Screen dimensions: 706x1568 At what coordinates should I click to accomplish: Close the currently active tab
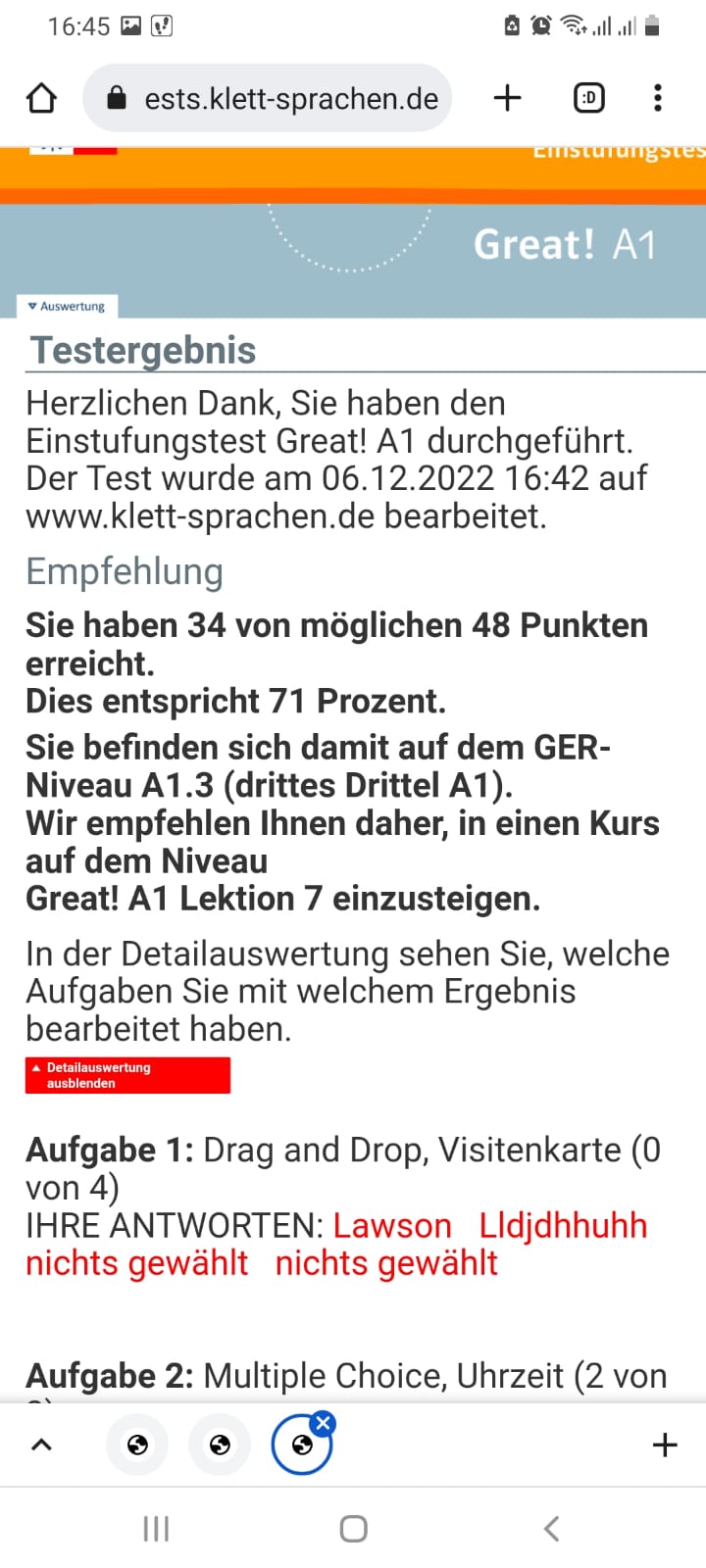(324, 1423)
